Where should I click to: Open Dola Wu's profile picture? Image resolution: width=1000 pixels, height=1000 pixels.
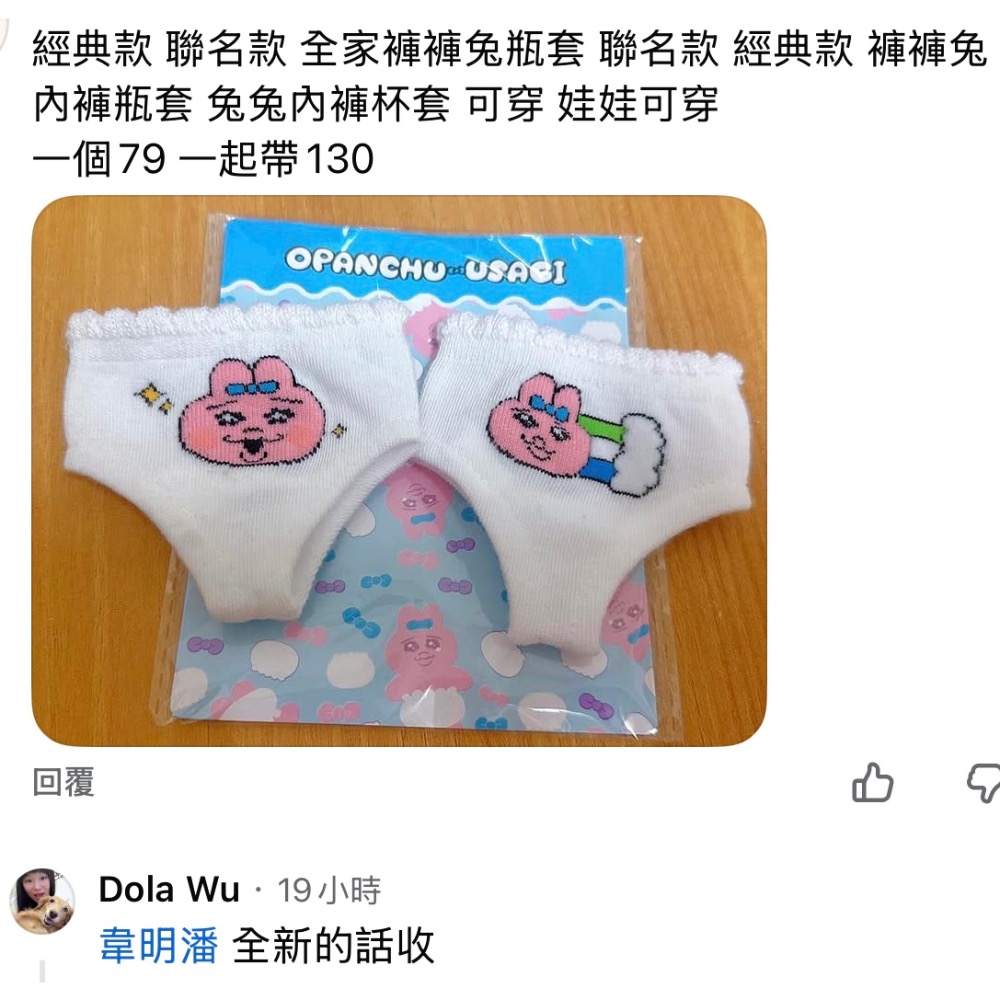click(42, 902)
